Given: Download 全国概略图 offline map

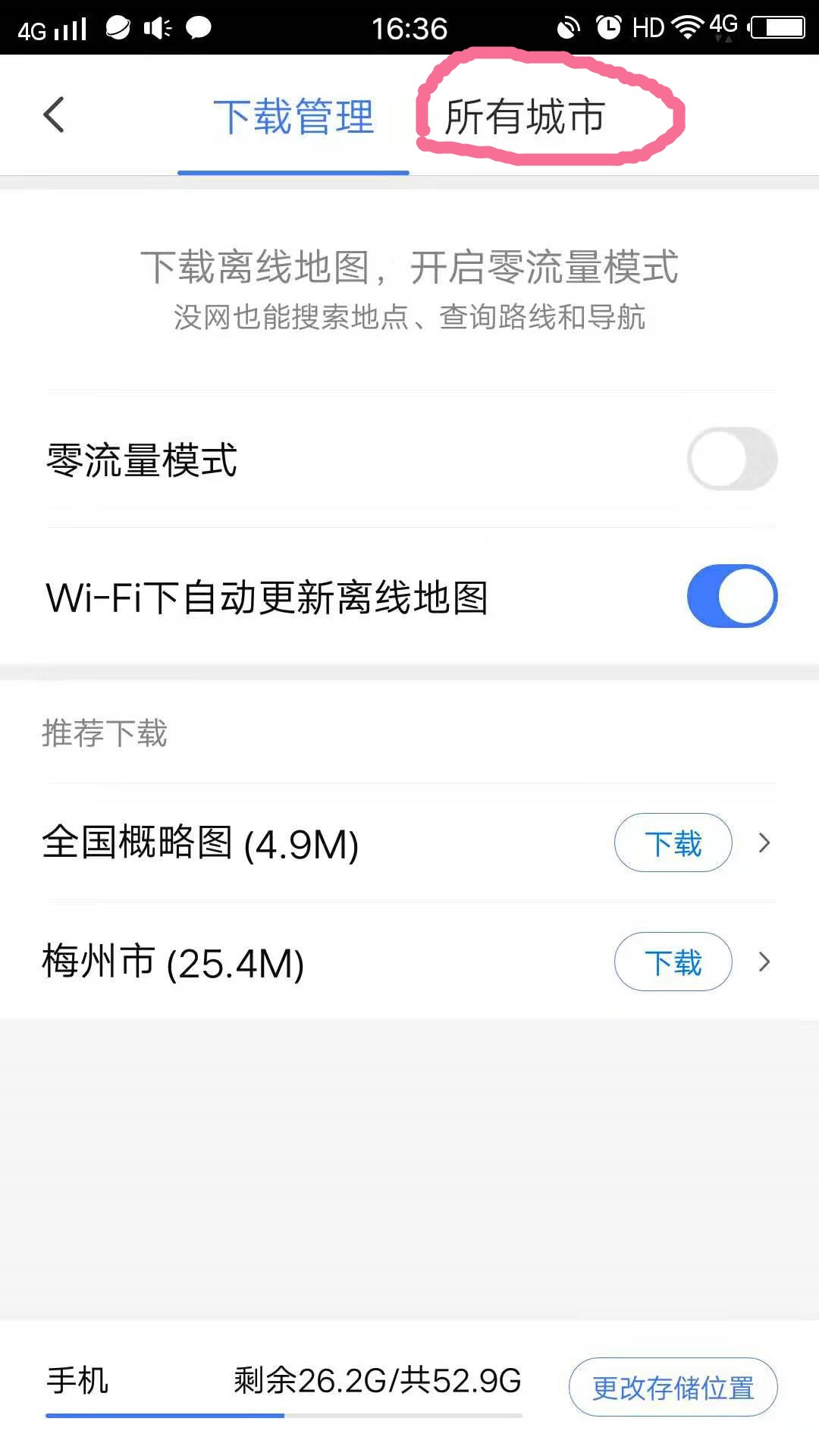Looking at the screenshot, I should coord(673,843).
